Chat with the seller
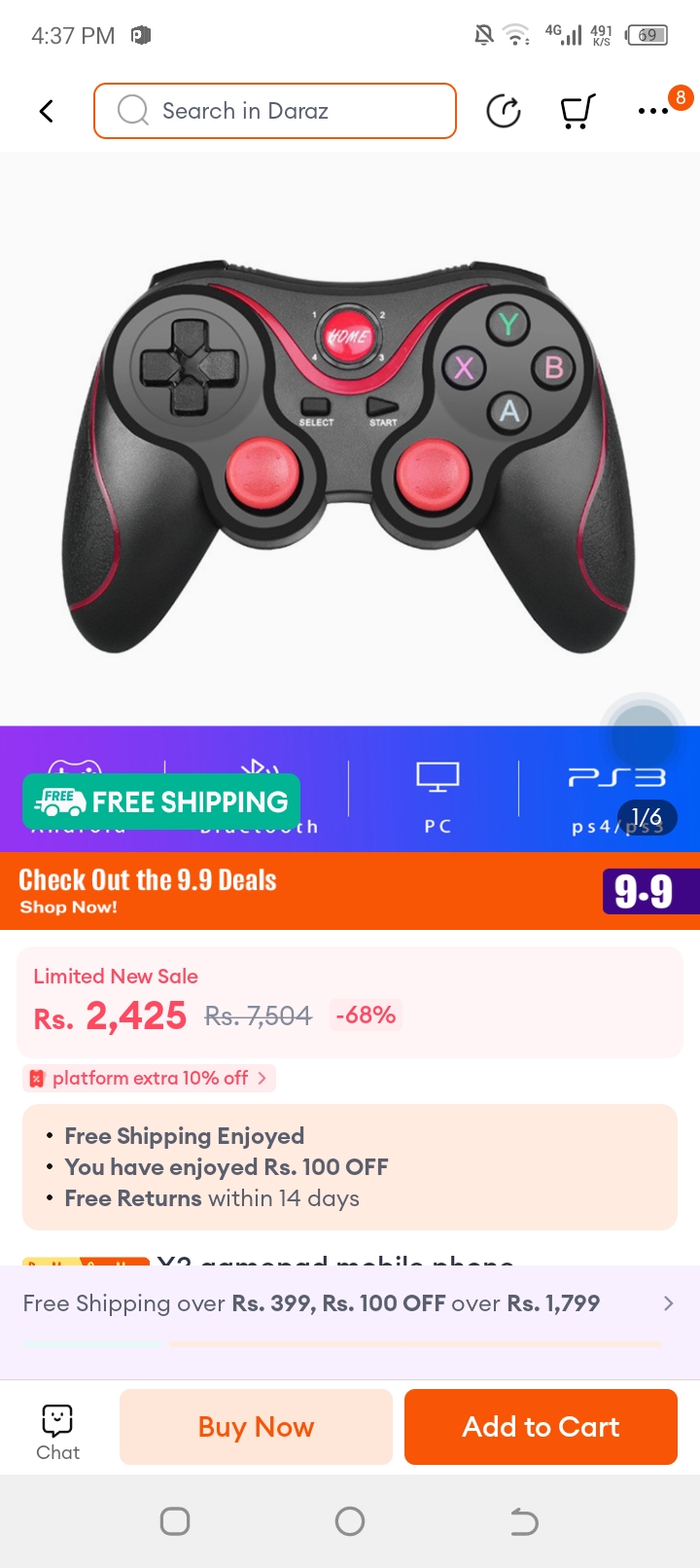 tap(57, 1432)
